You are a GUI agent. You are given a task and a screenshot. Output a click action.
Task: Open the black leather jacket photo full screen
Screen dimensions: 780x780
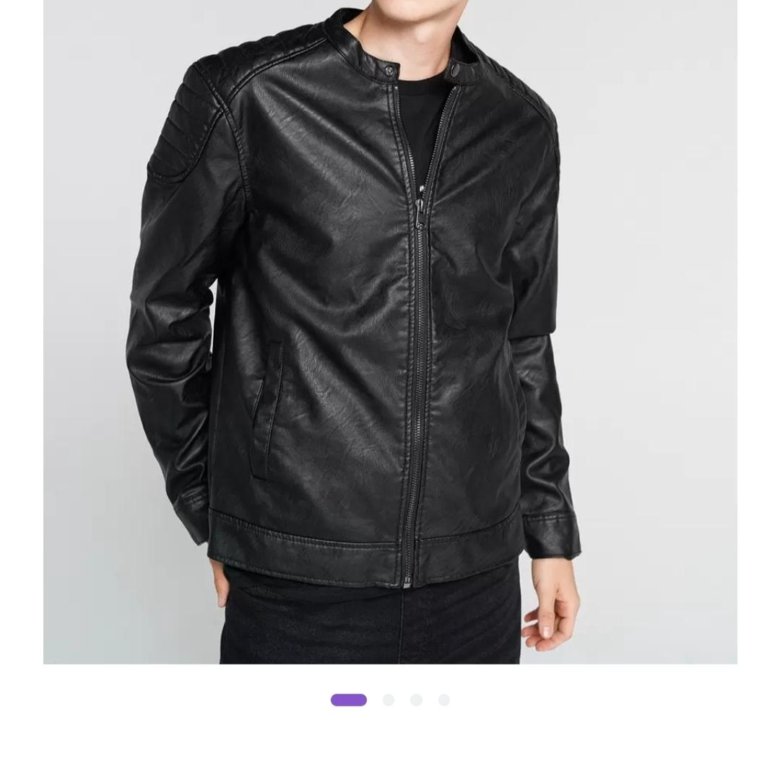(x=390, y=330)
